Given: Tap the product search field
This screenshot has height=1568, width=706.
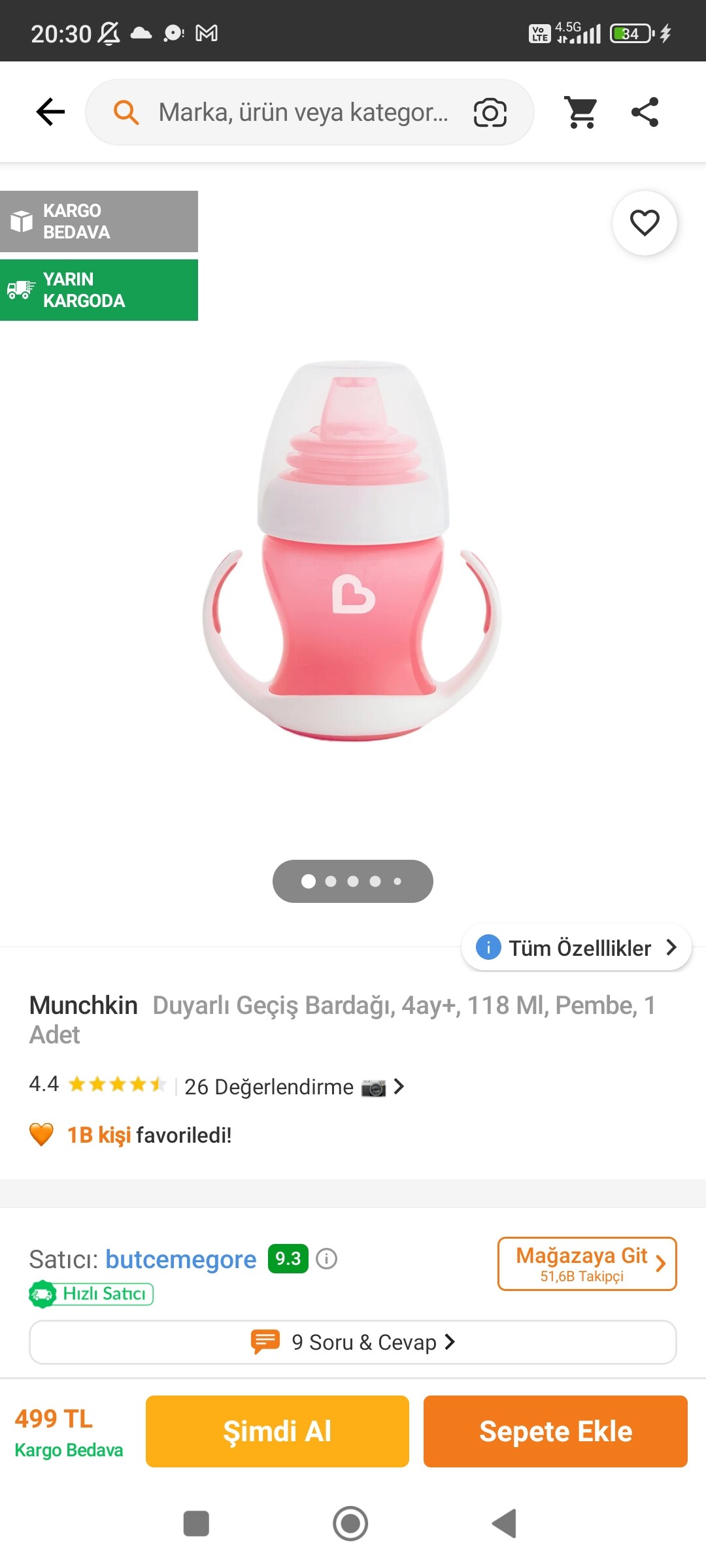Looking at the screenshot, I should pyautogui.click(x=302, y=112).
